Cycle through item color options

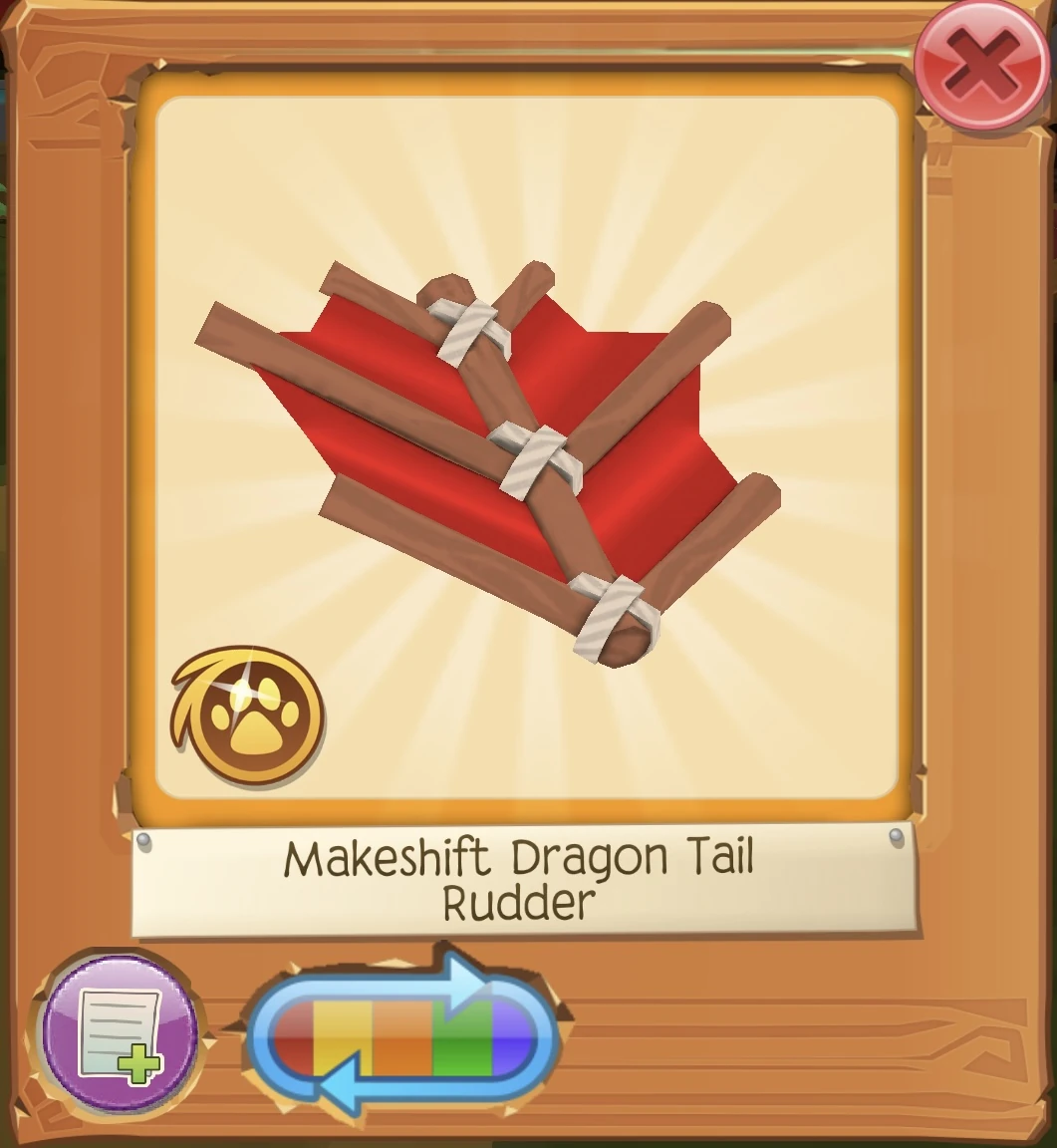404,1035
